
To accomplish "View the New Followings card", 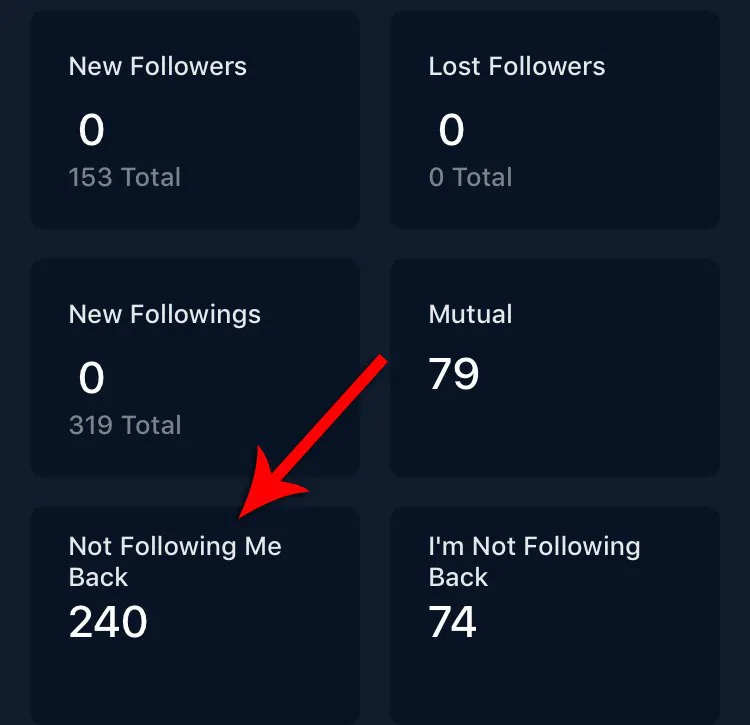I will click(194, 368).
